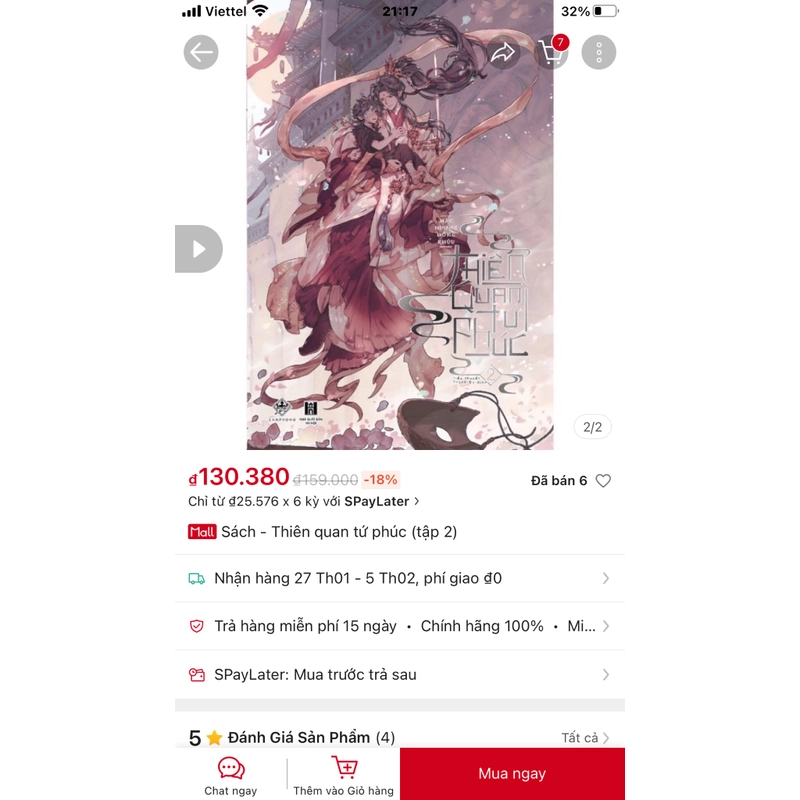View all reviews via Tất cả
800x800 pixels.
coord(585,738)
